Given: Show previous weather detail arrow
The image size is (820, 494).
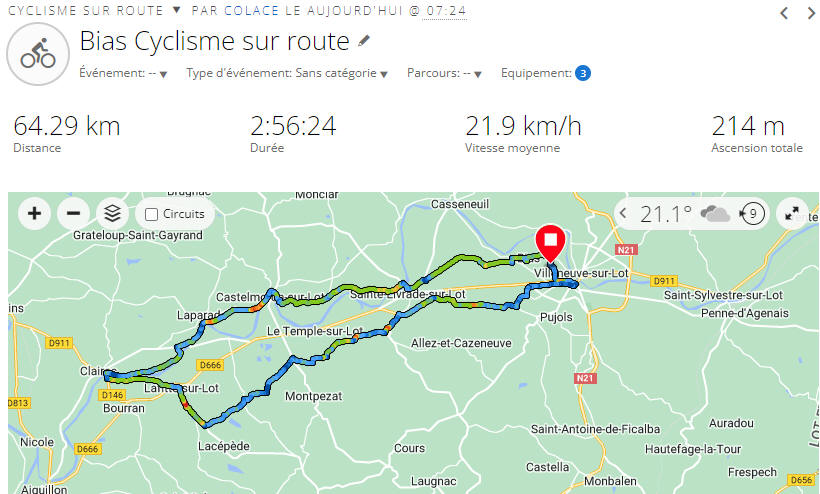Looking at the screenshot, I should pyautogui.click(x=624, y=213).
